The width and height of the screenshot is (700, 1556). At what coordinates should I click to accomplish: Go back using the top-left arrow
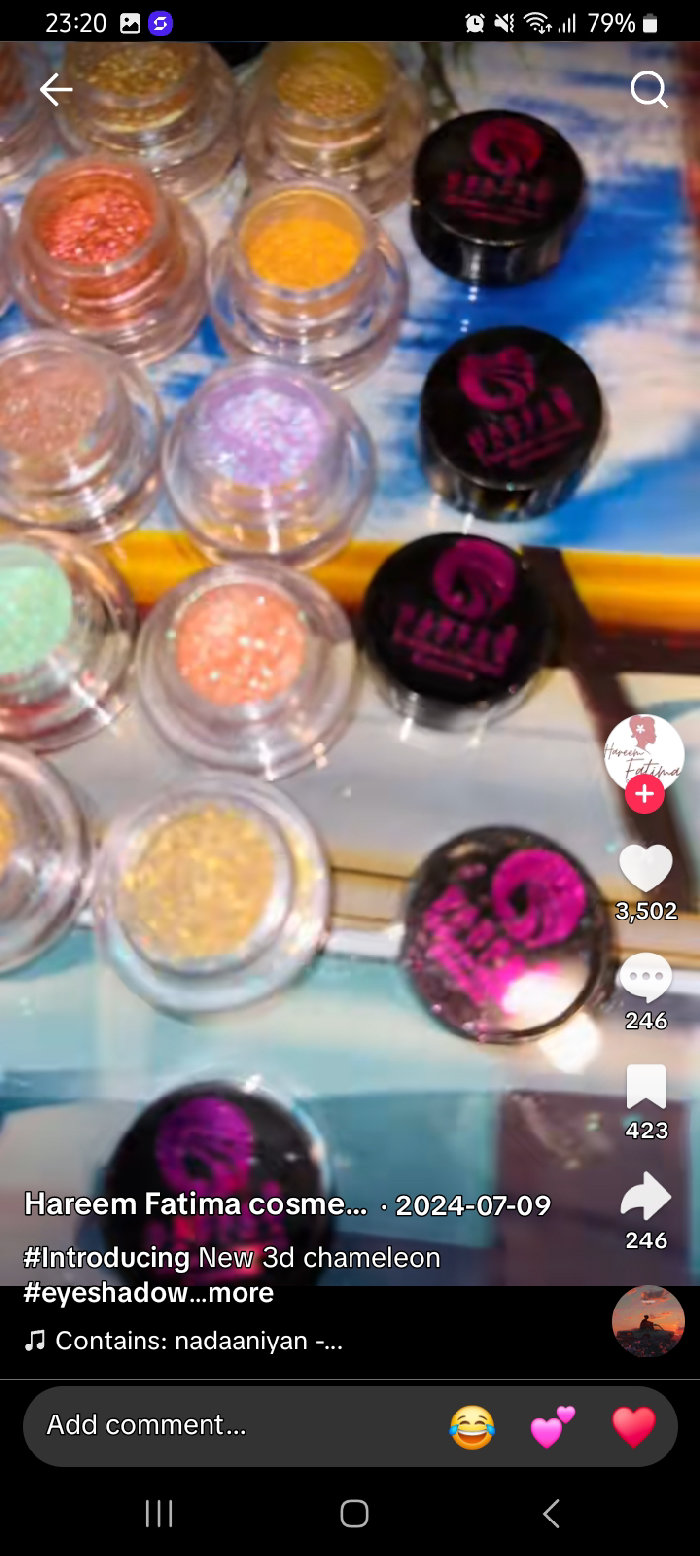56,90
